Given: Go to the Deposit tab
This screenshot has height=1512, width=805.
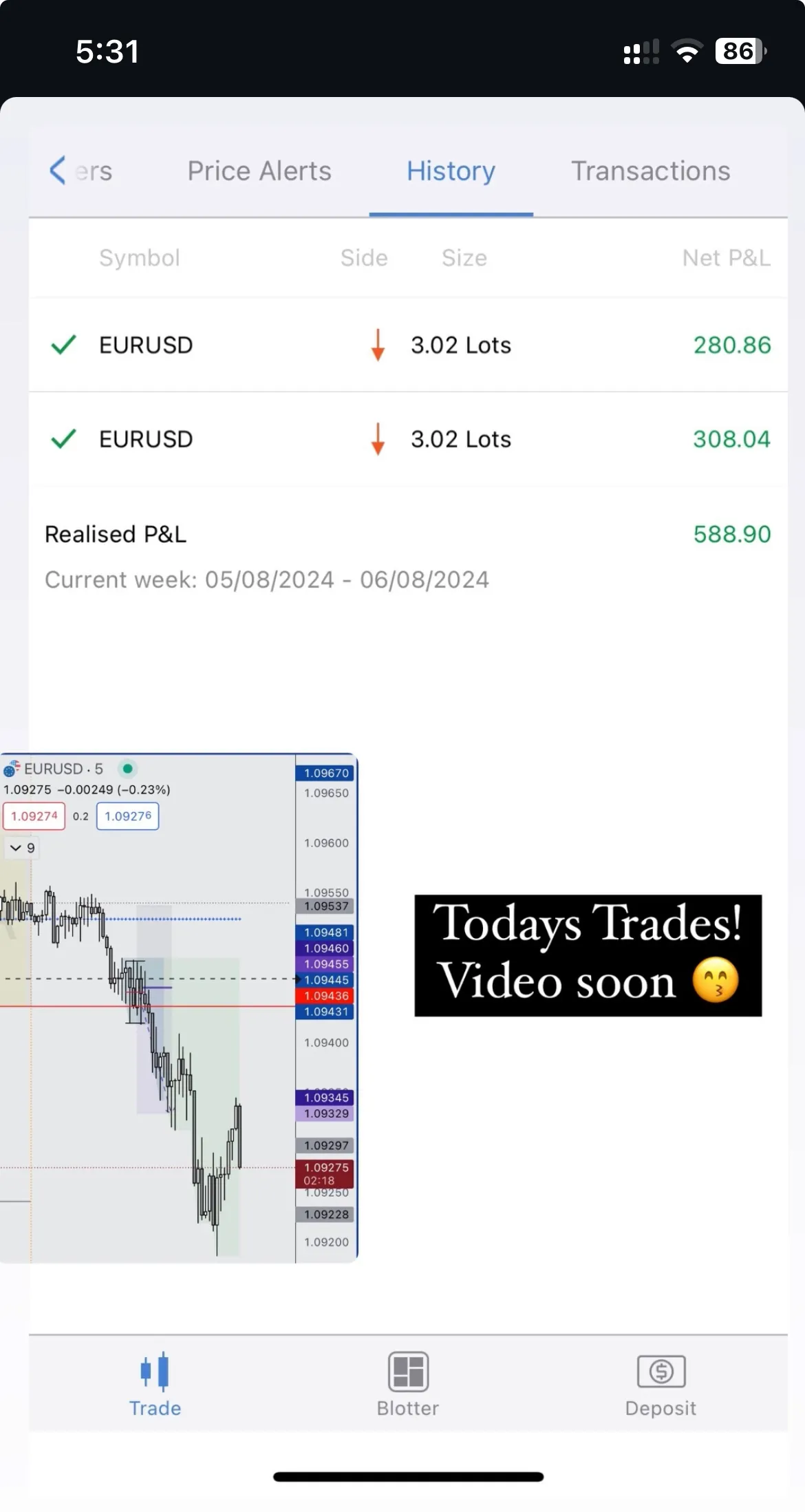Looking at the screenshot, I should 661,1384.
